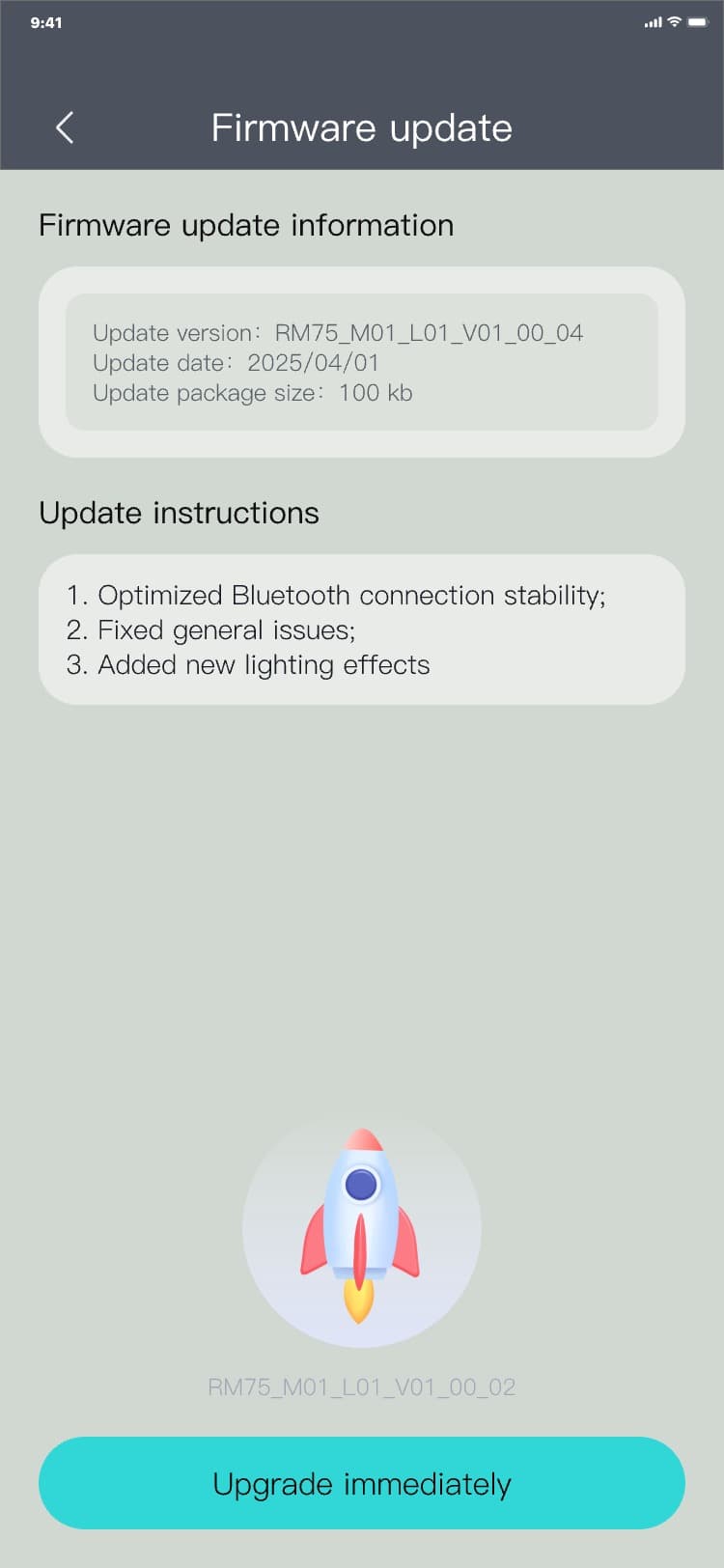Tap Upgrade immediately button
The width and height of the screenshot is (724, 1568).
[x=362, y=1483]
